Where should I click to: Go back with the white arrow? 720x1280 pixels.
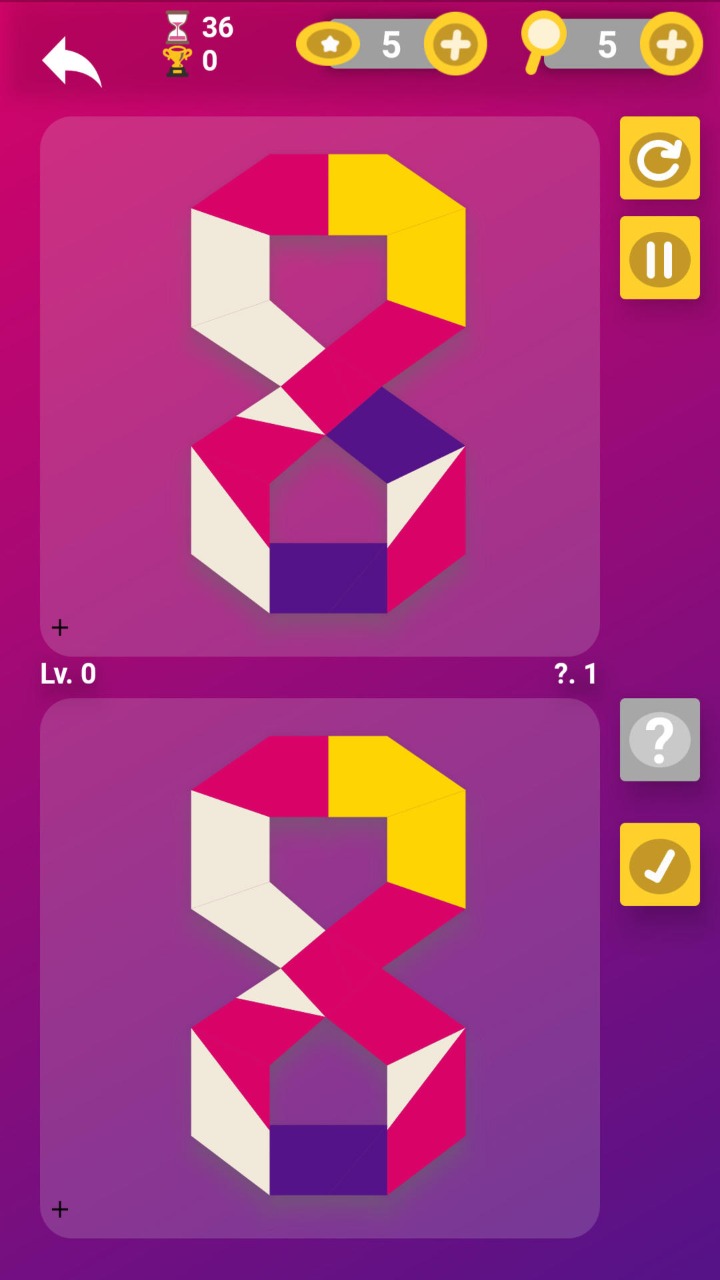pyautogui.click(x=72, y=60)
